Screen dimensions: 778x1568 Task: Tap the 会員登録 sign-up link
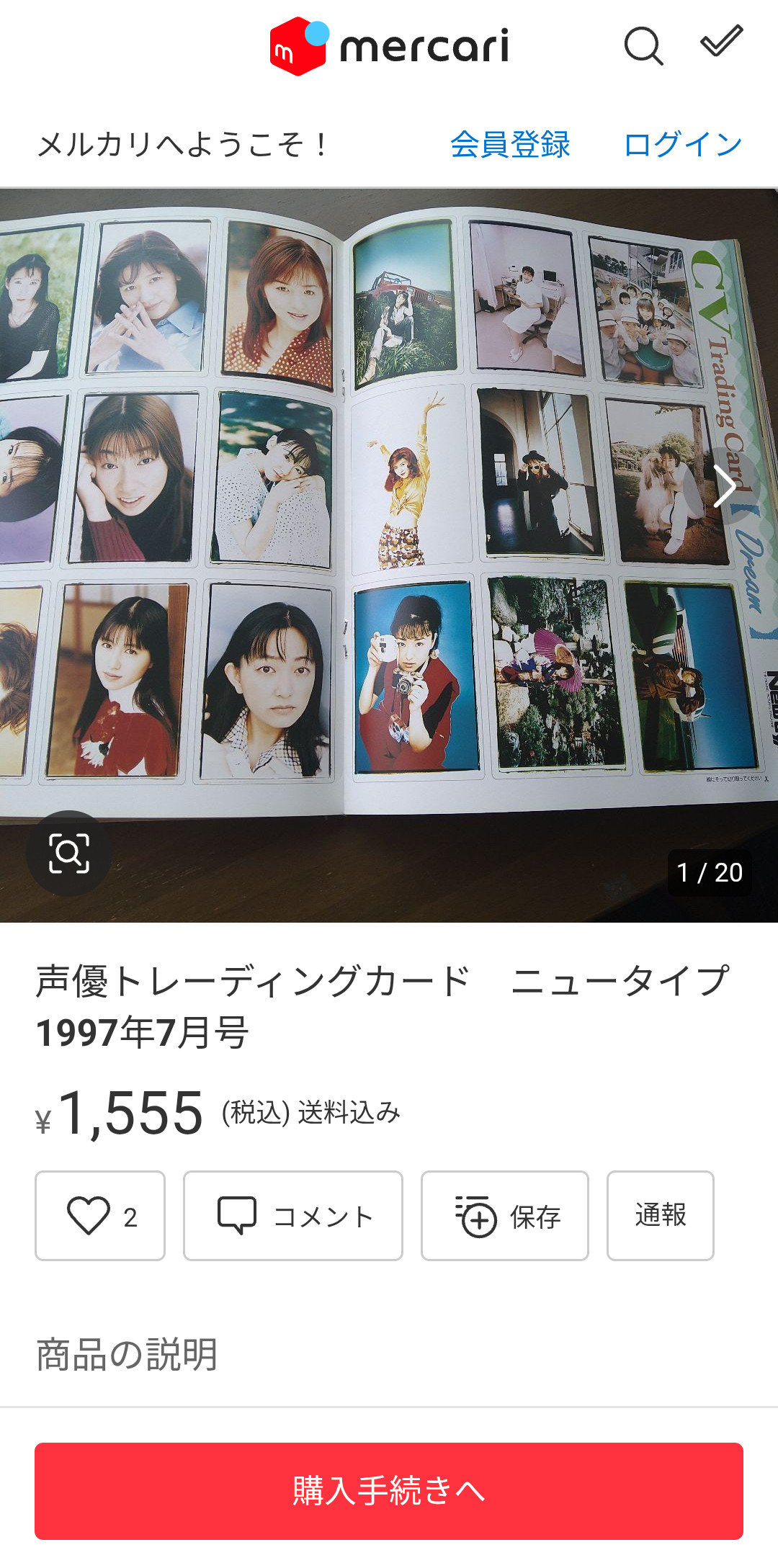pos(510,145)
